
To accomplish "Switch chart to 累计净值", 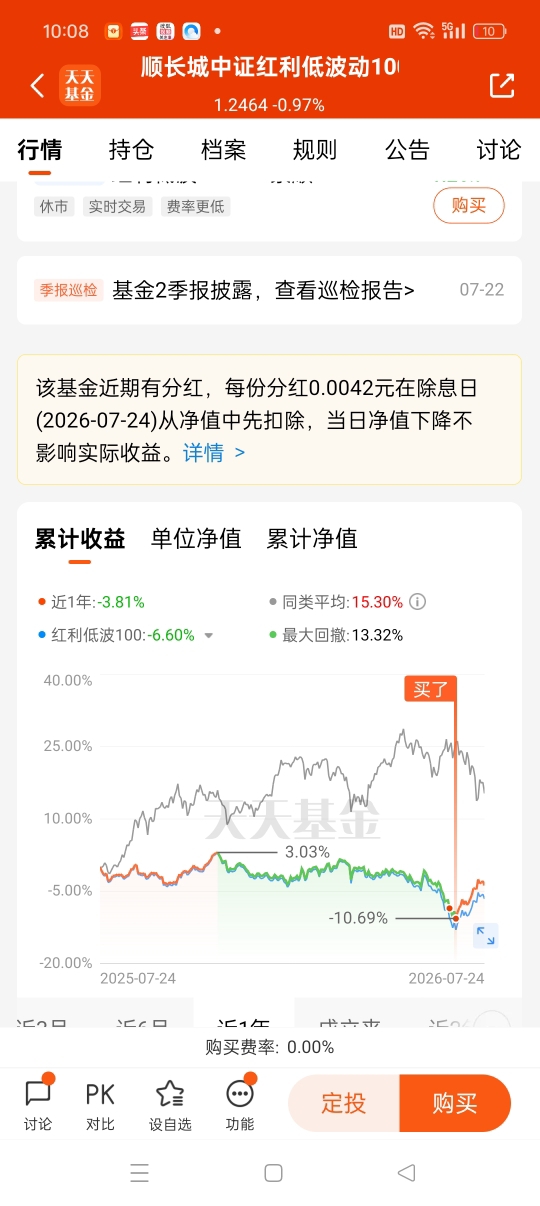I will pos(312,539).
